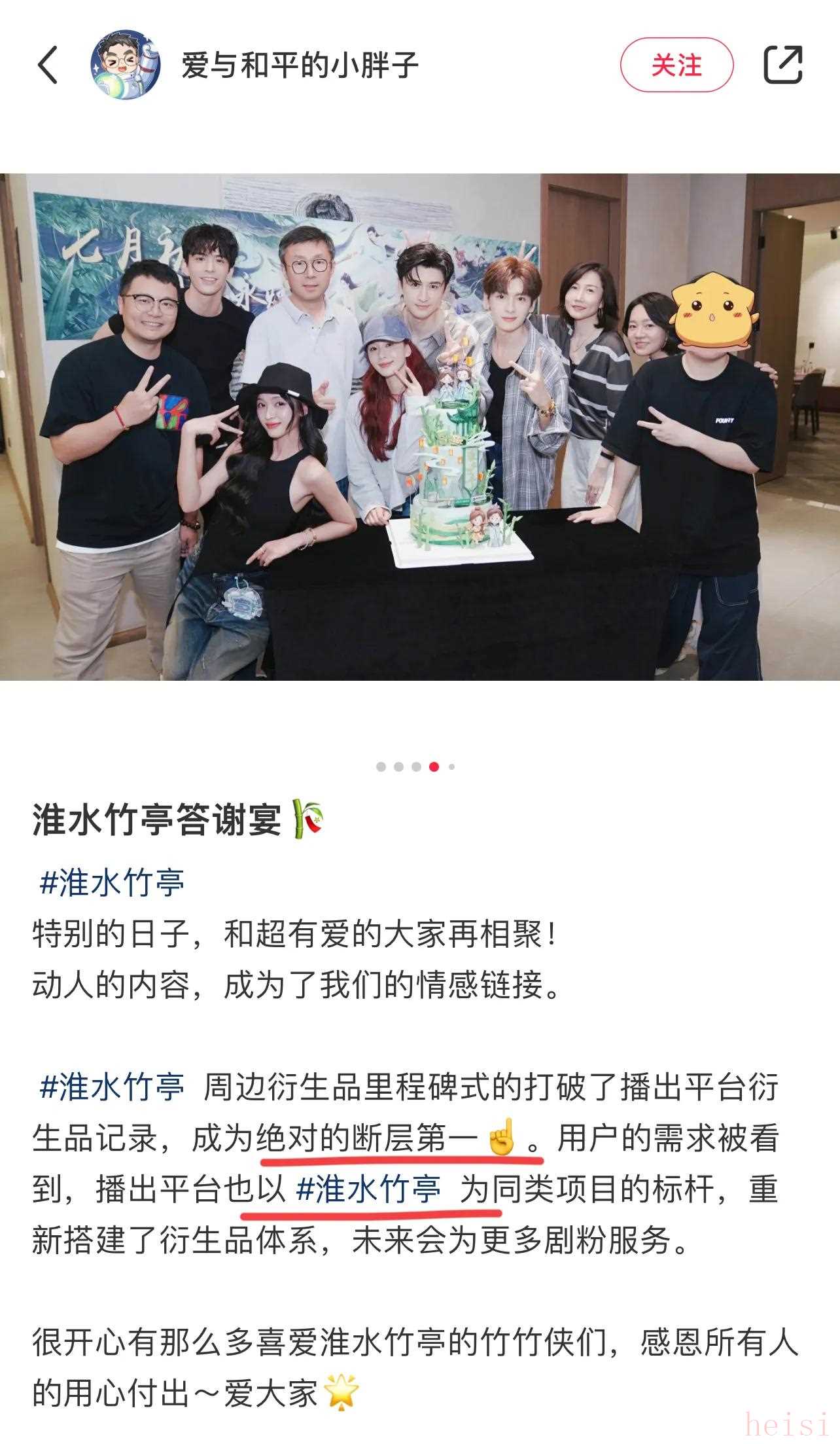Open the first #淮水竹亭 hashtag under the title

coord(112,883)
